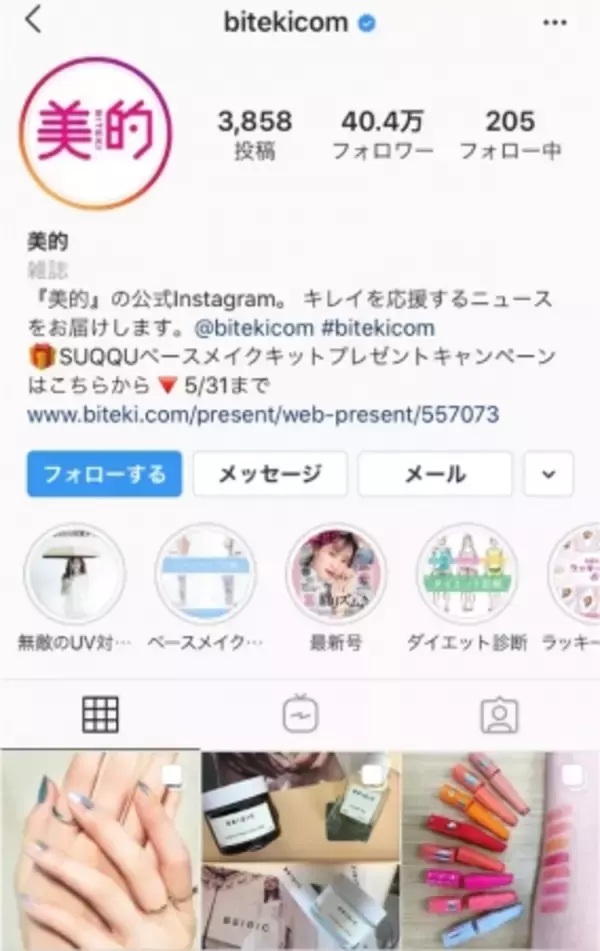Image resolution: width=600 pixels, height=951 pixels.
Task: Tap the メール email button
Action: pos(435,474)
